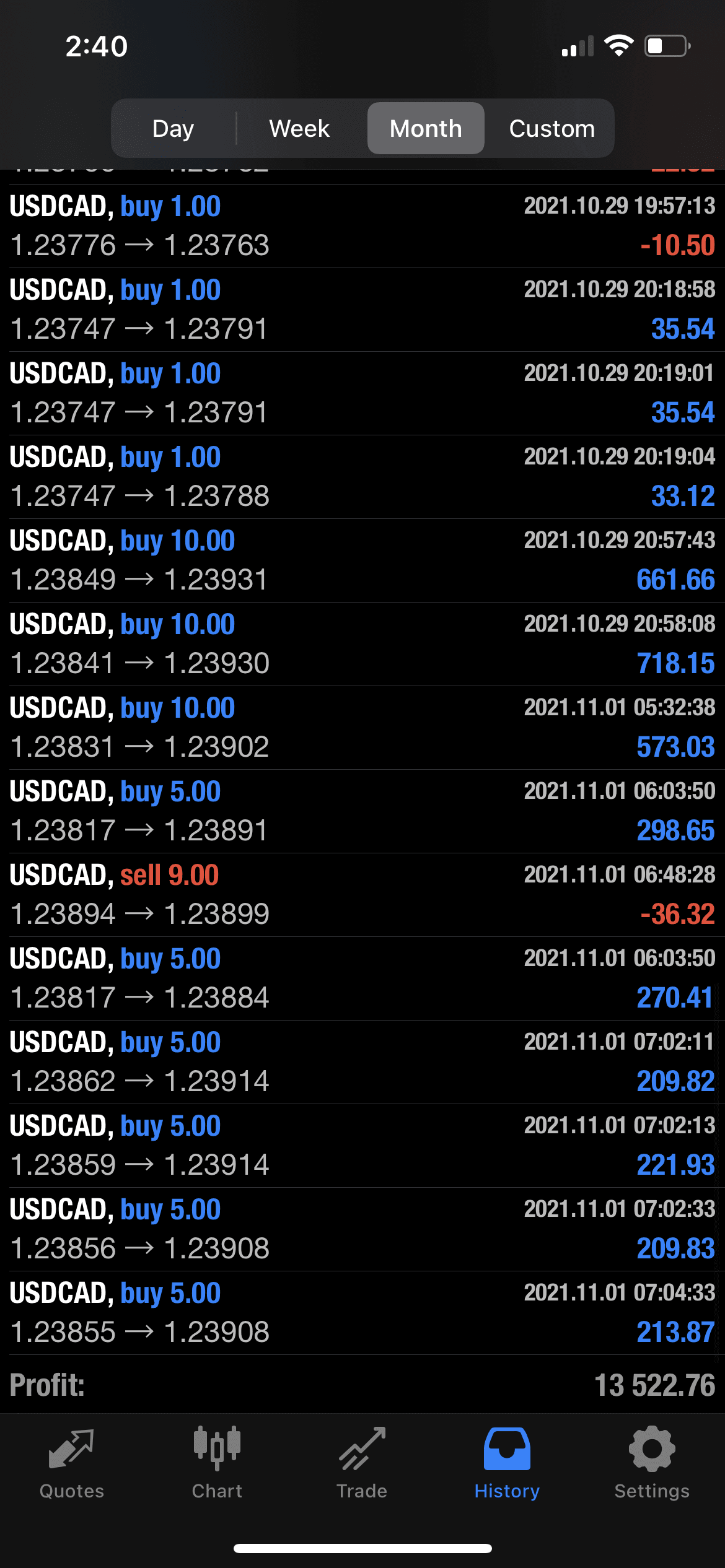
Task: Switch to the Trade tab
Action: (362, 1463)
